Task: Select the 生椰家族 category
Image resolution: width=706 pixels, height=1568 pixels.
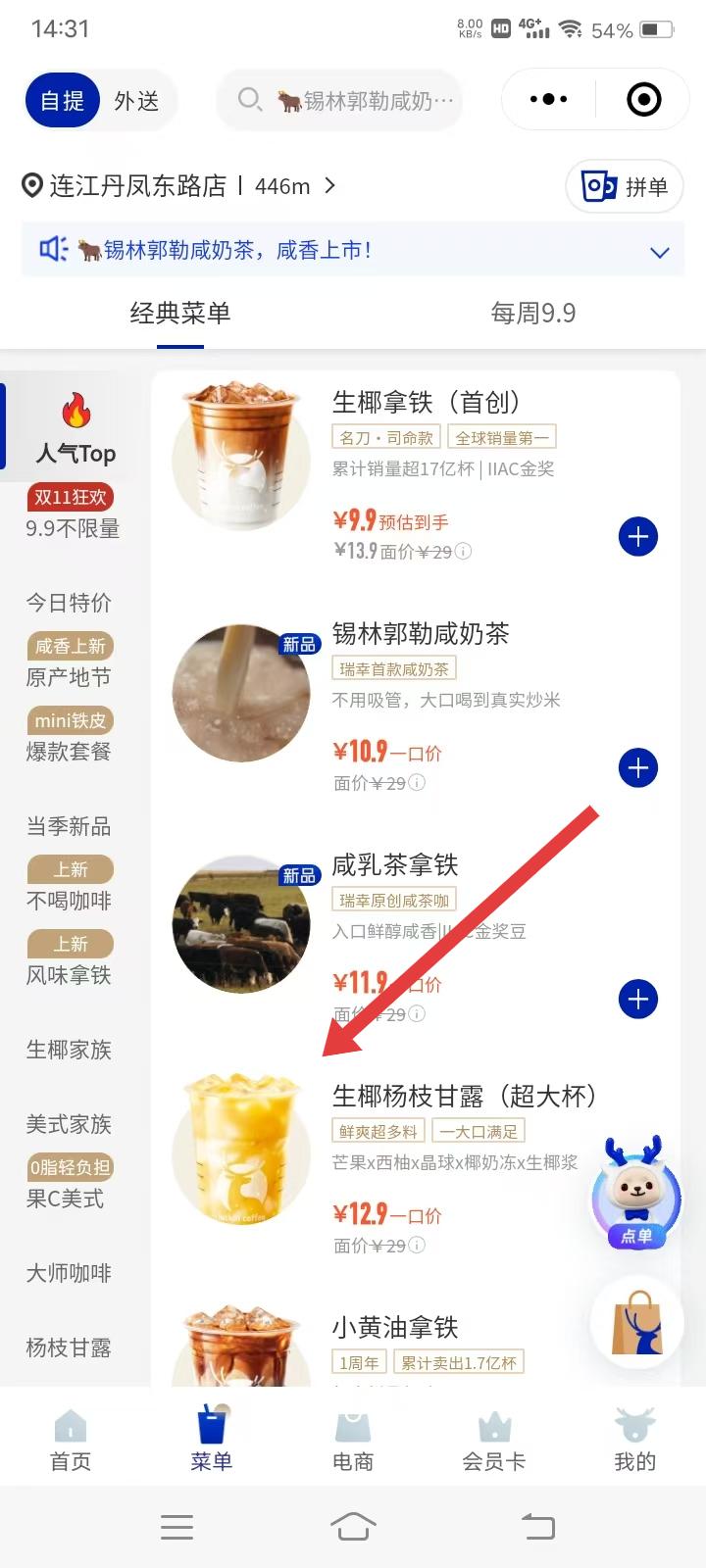Action: coord(69,1050)
